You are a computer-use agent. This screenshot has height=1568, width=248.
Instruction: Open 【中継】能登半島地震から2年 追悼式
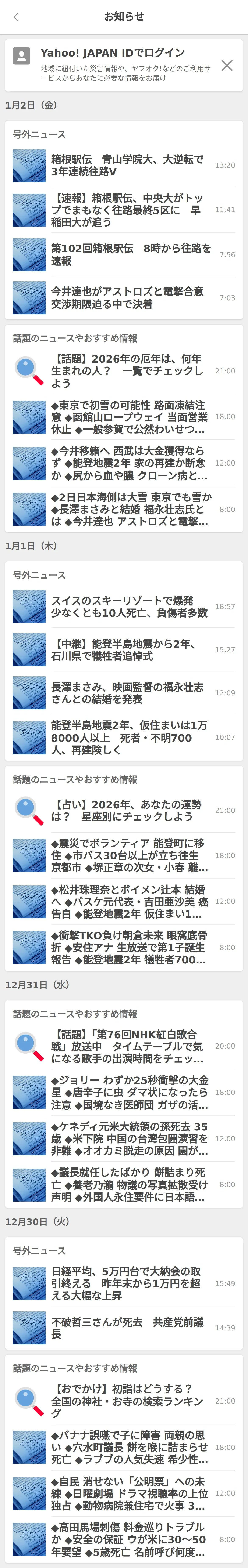point(127,650)
